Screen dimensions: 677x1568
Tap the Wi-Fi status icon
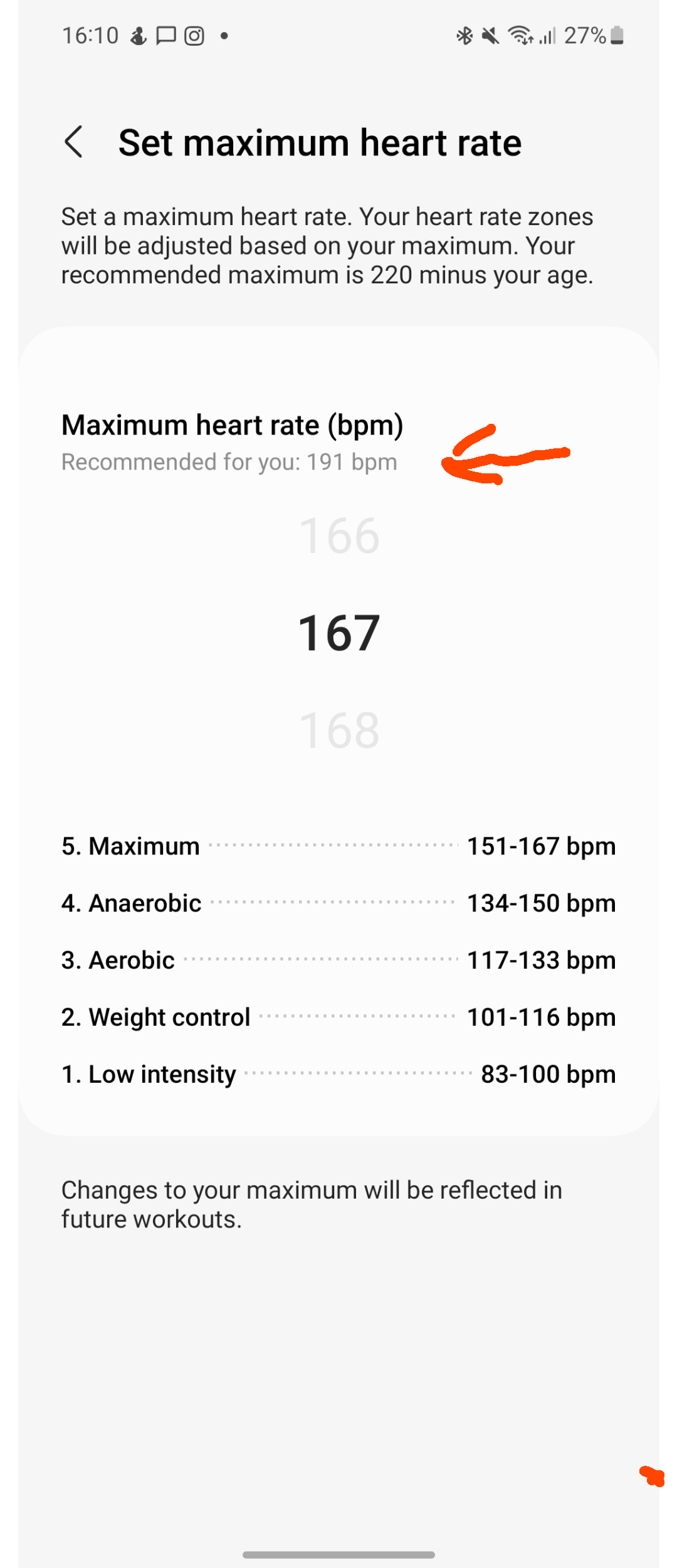click(522, 36)
